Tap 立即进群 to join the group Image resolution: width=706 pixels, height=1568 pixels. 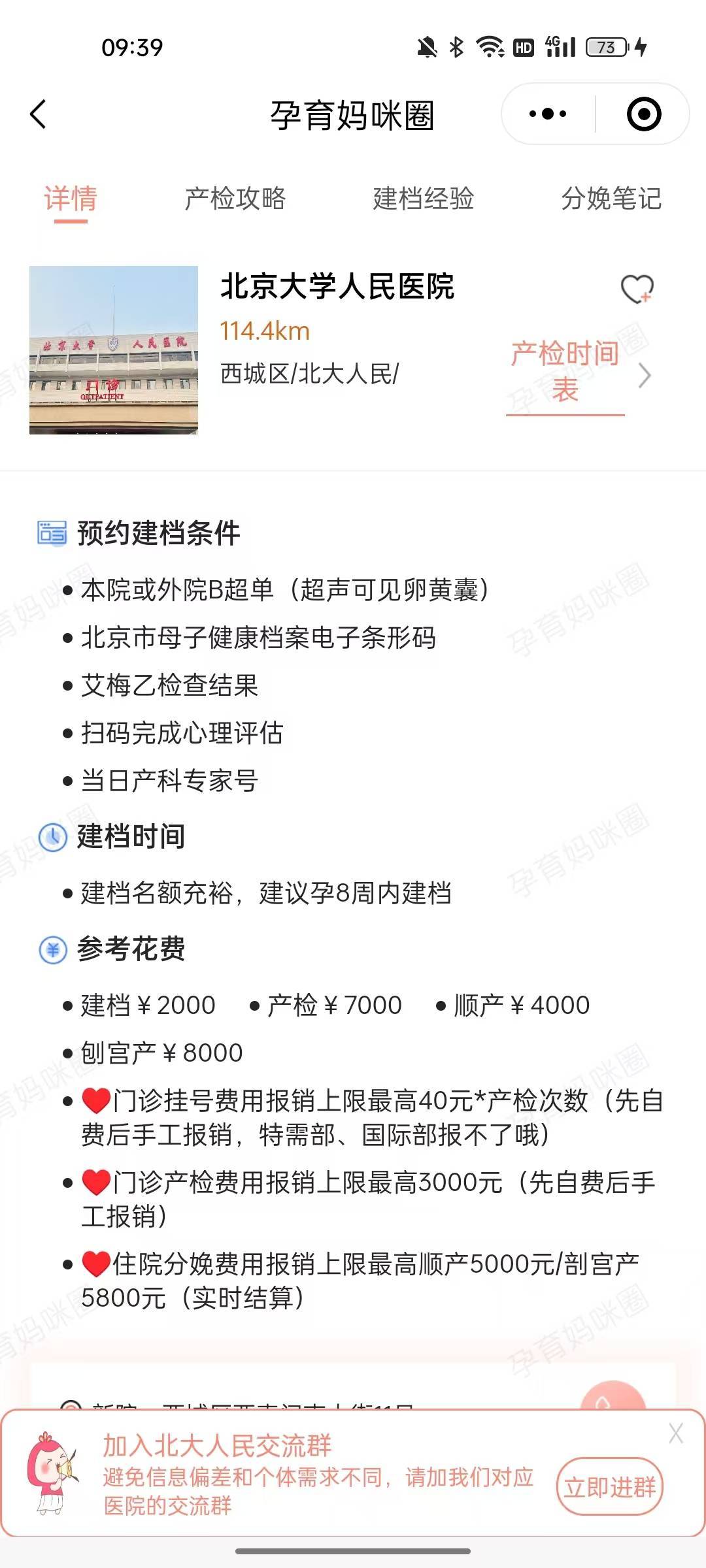point(609,1487)
